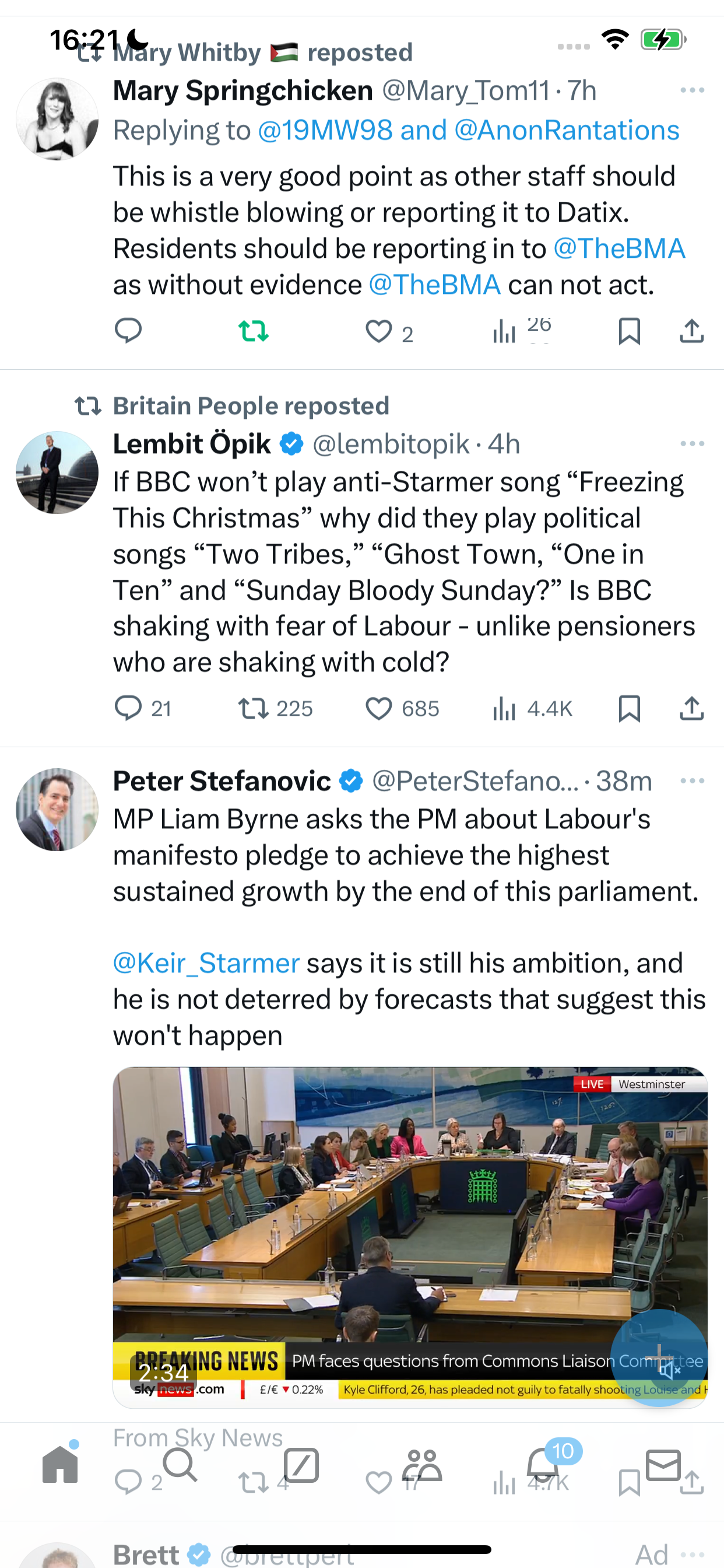The height and width of the screenshot is (1568, 724).
Task: Share Lembit Öpik's tweet
Action: pyautogui.click(x=692, y=708)
